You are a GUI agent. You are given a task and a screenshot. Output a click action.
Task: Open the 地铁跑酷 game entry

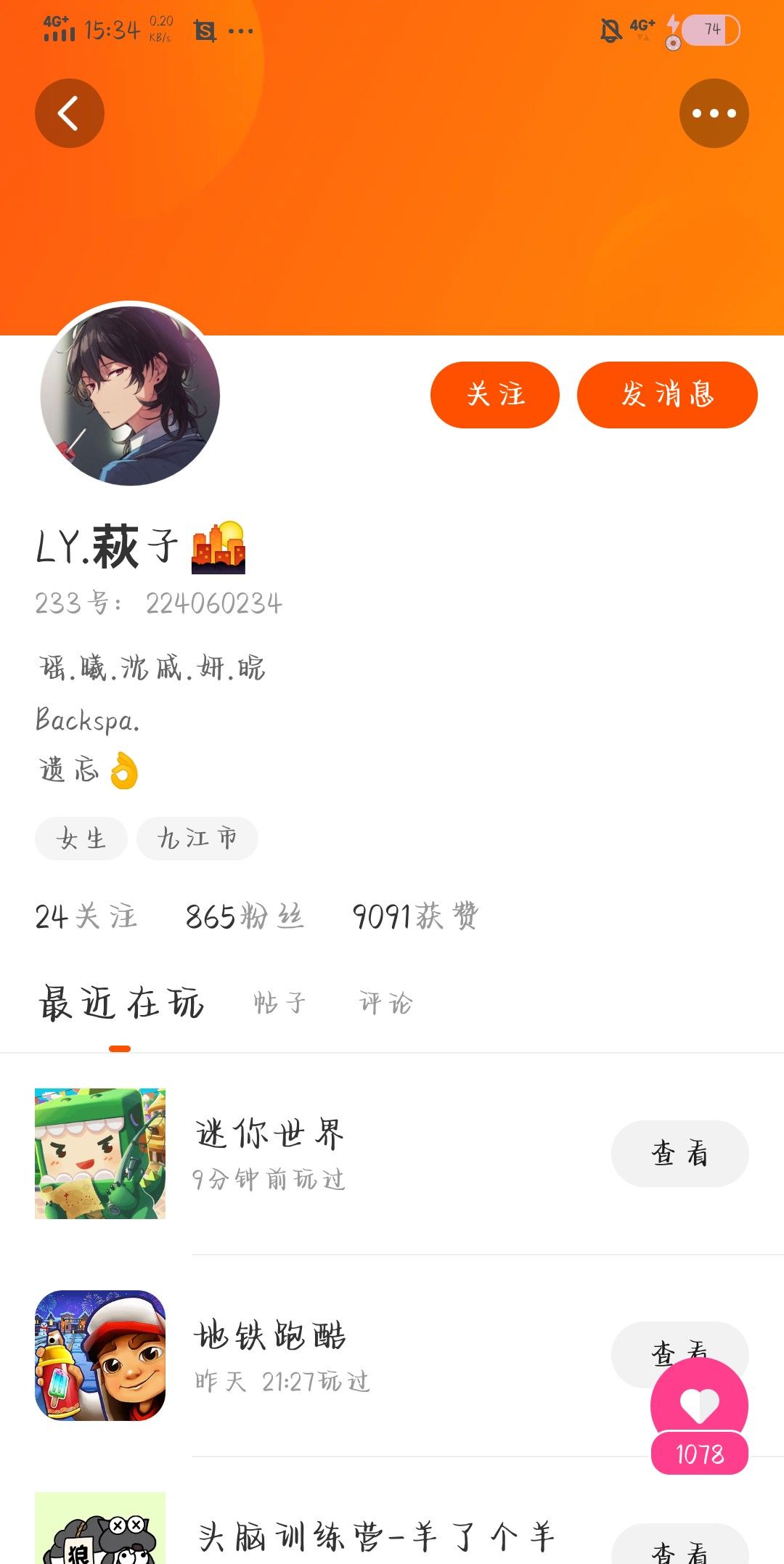click(270, 1355)
